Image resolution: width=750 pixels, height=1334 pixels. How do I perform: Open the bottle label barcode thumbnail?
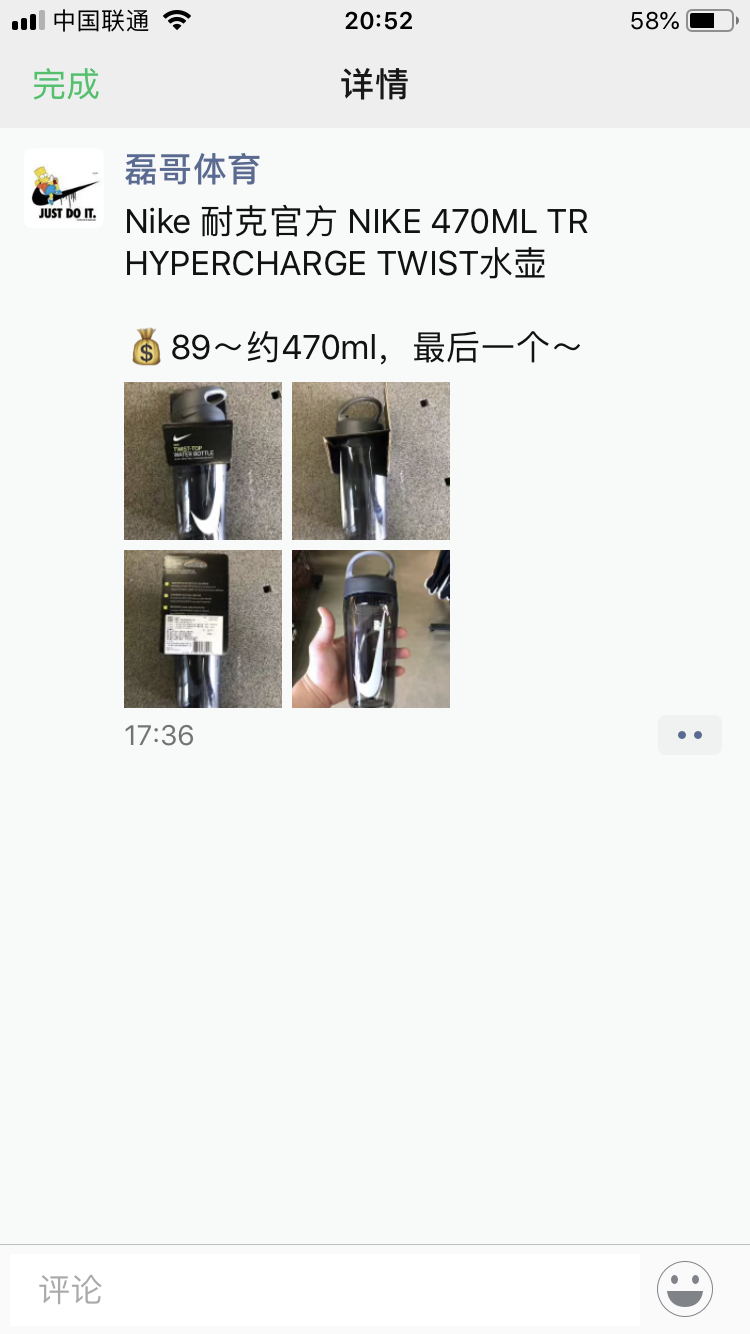pyautogui.click(x=202, y=628)
